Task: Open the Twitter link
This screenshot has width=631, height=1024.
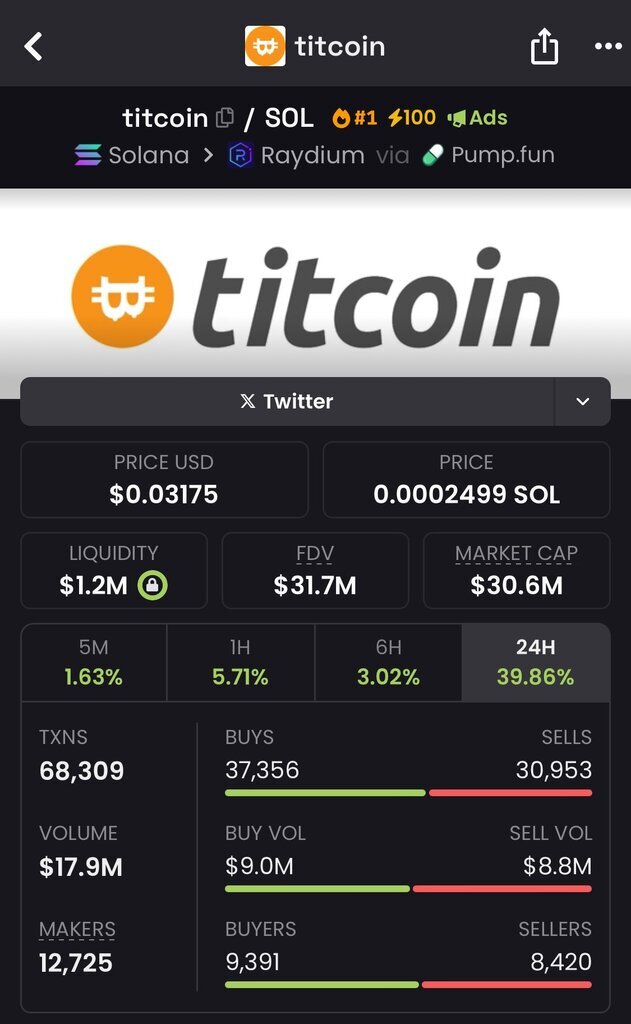Action: coord(287,401)
